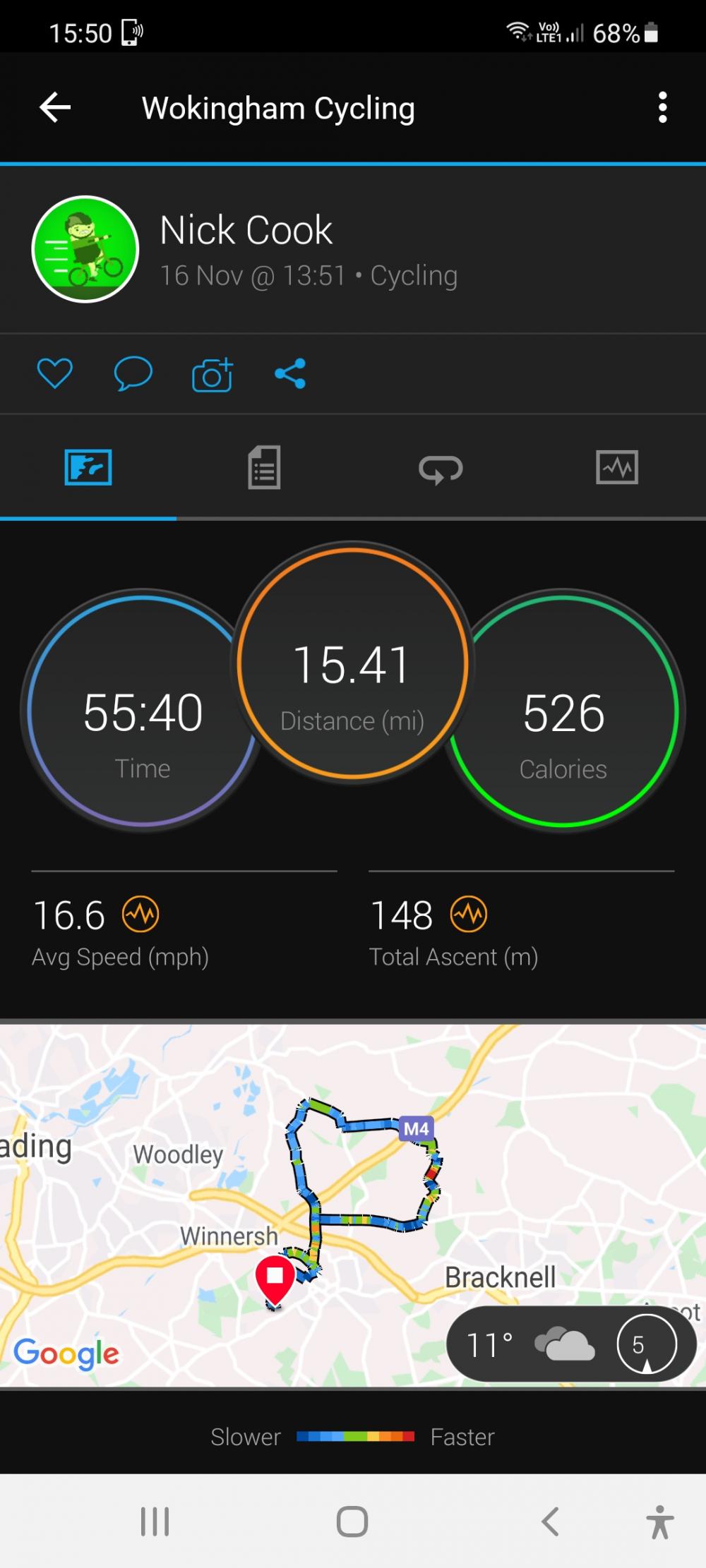Image resolution: width=706 pixels, height=1568 pixels.
Task: Tap the Avg Speed insights icon
Action: point(140,915)
